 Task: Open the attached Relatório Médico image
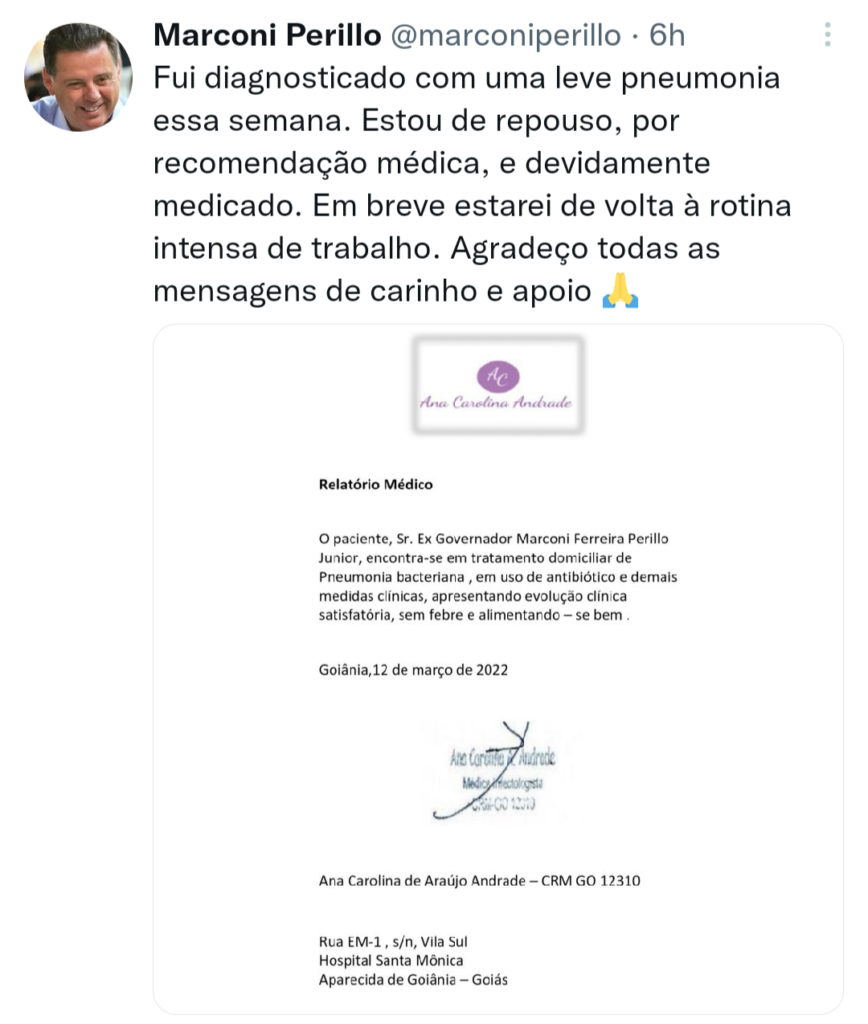point(497,668)
